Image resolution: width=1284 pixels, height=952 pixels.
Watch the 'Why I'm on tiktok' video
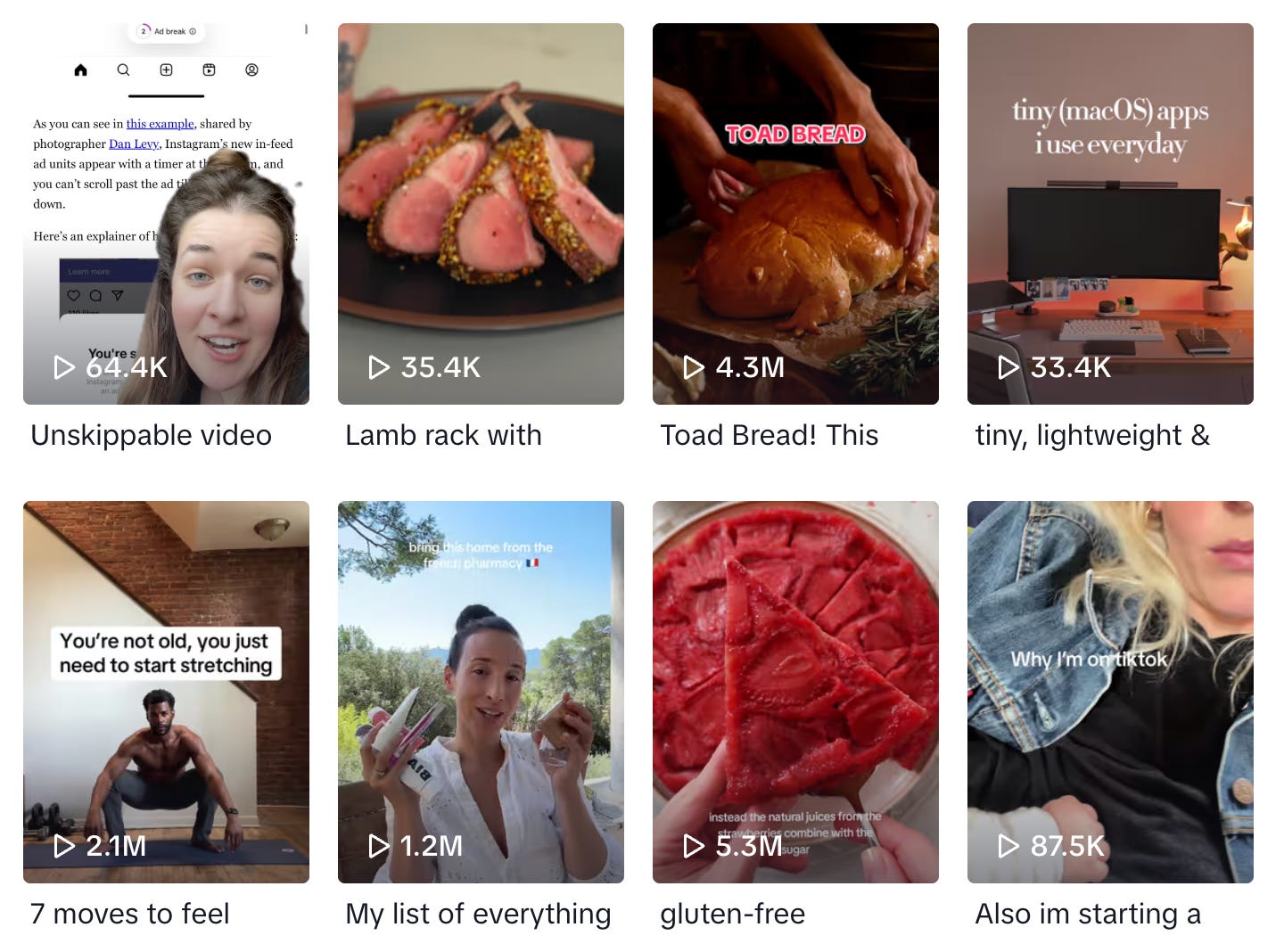click(1110, 692)
